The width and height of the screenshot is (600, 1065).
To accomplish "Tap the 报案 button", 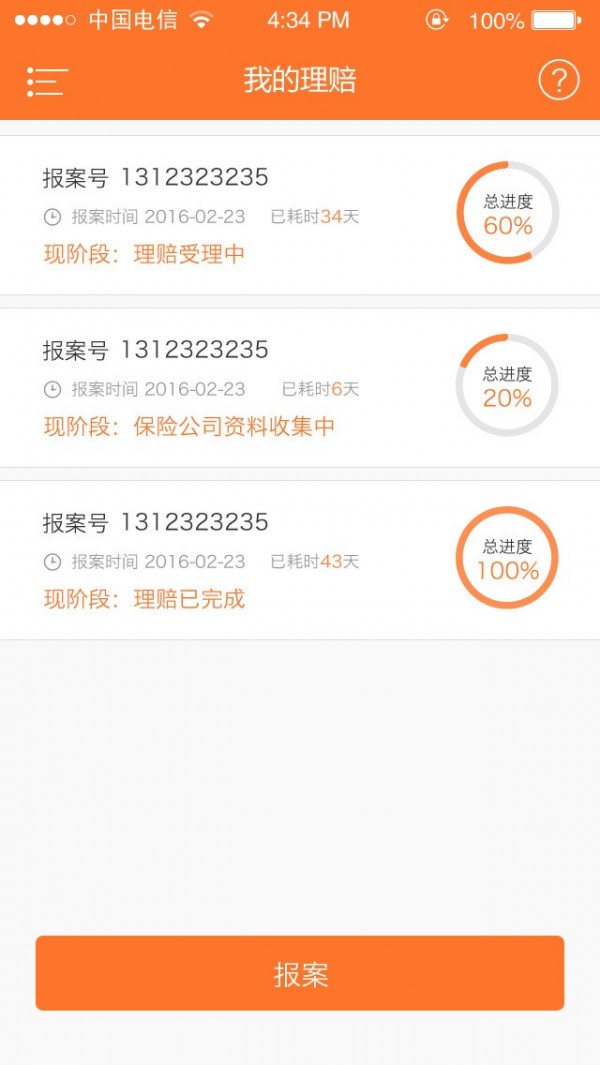I will 300,973.
